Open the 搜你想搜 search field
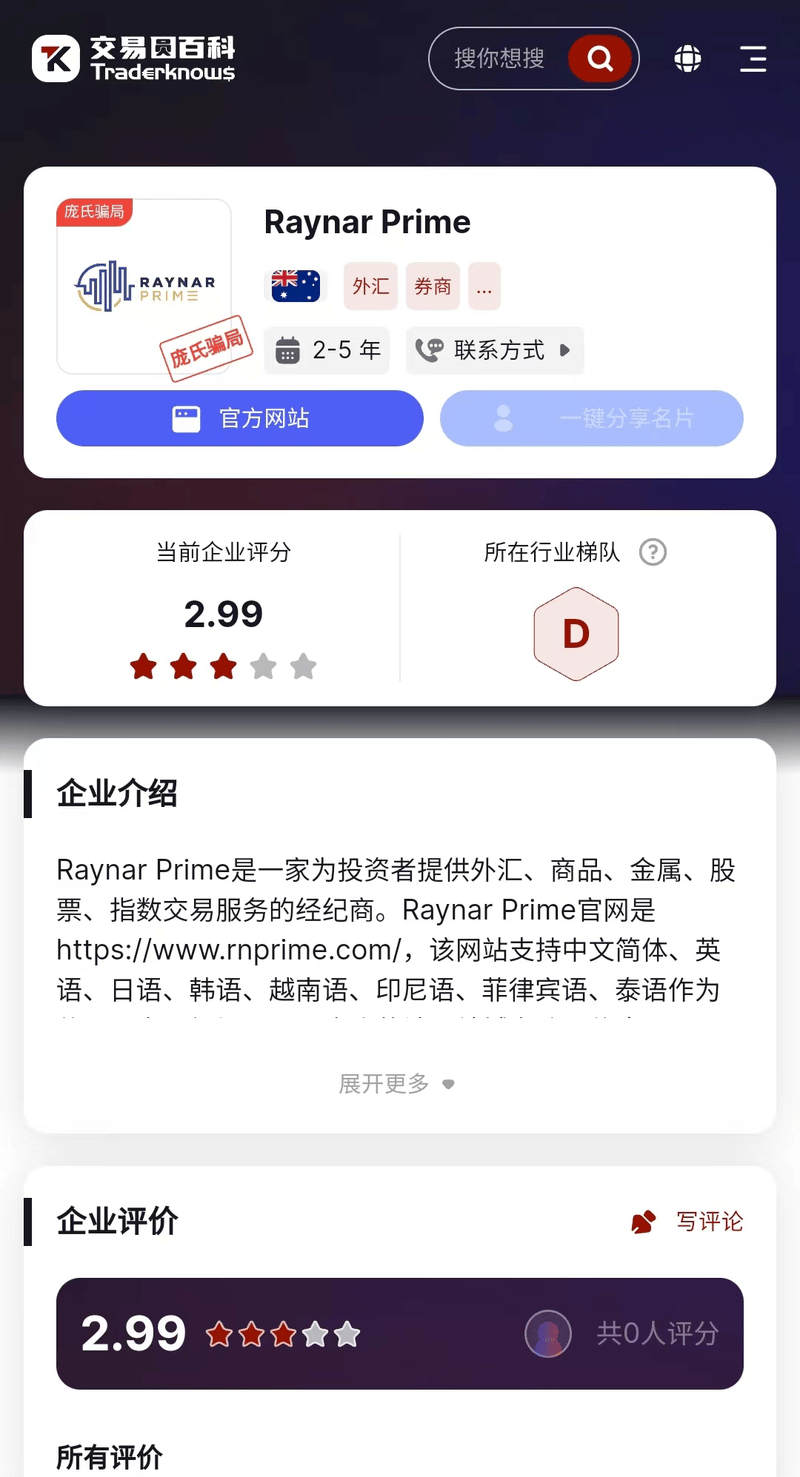The height and width of the screenshot is (1477, 800). pyautogui.click(x=500, y=58)
